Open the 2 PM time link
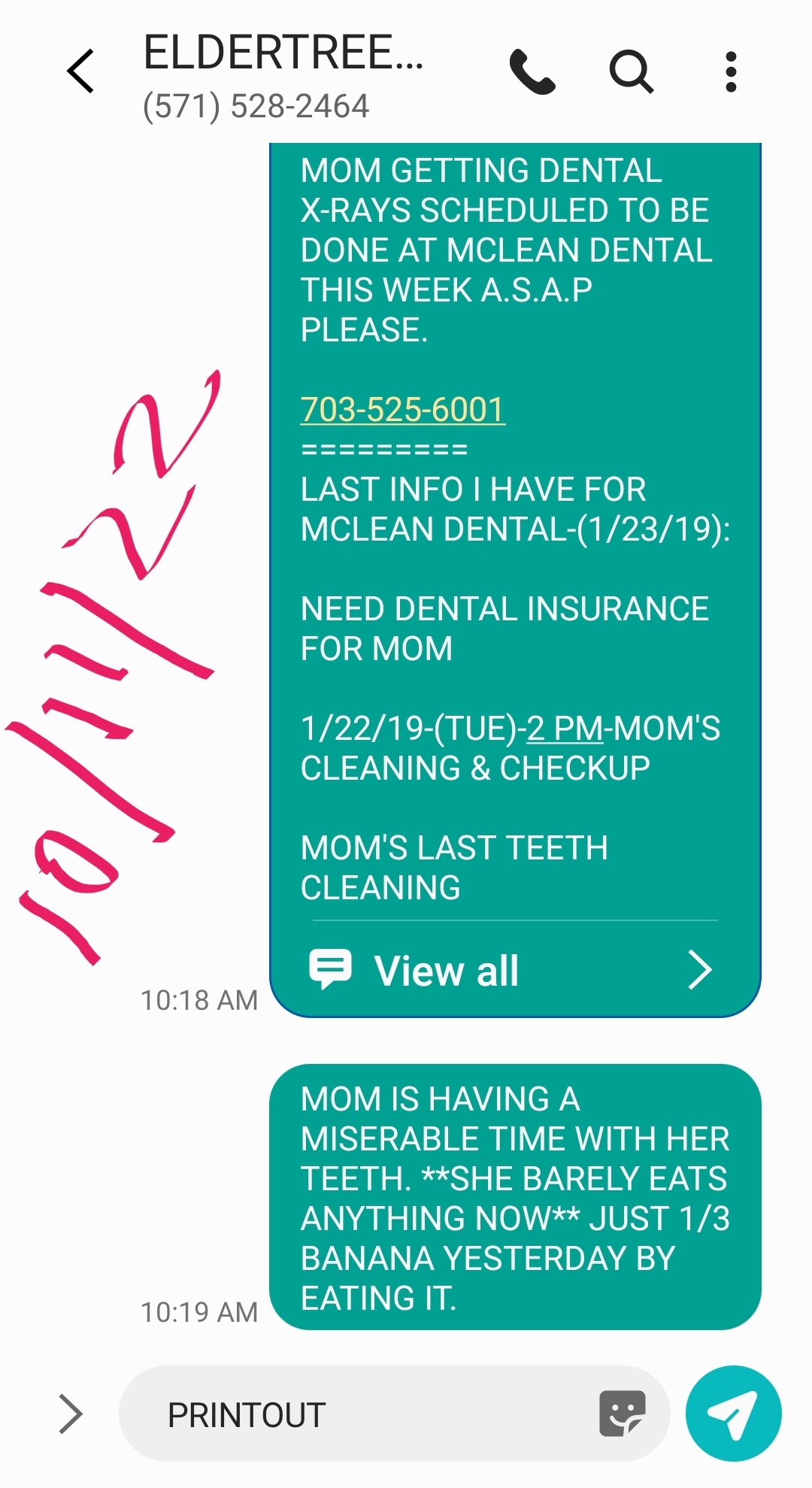 pos(565,728)
